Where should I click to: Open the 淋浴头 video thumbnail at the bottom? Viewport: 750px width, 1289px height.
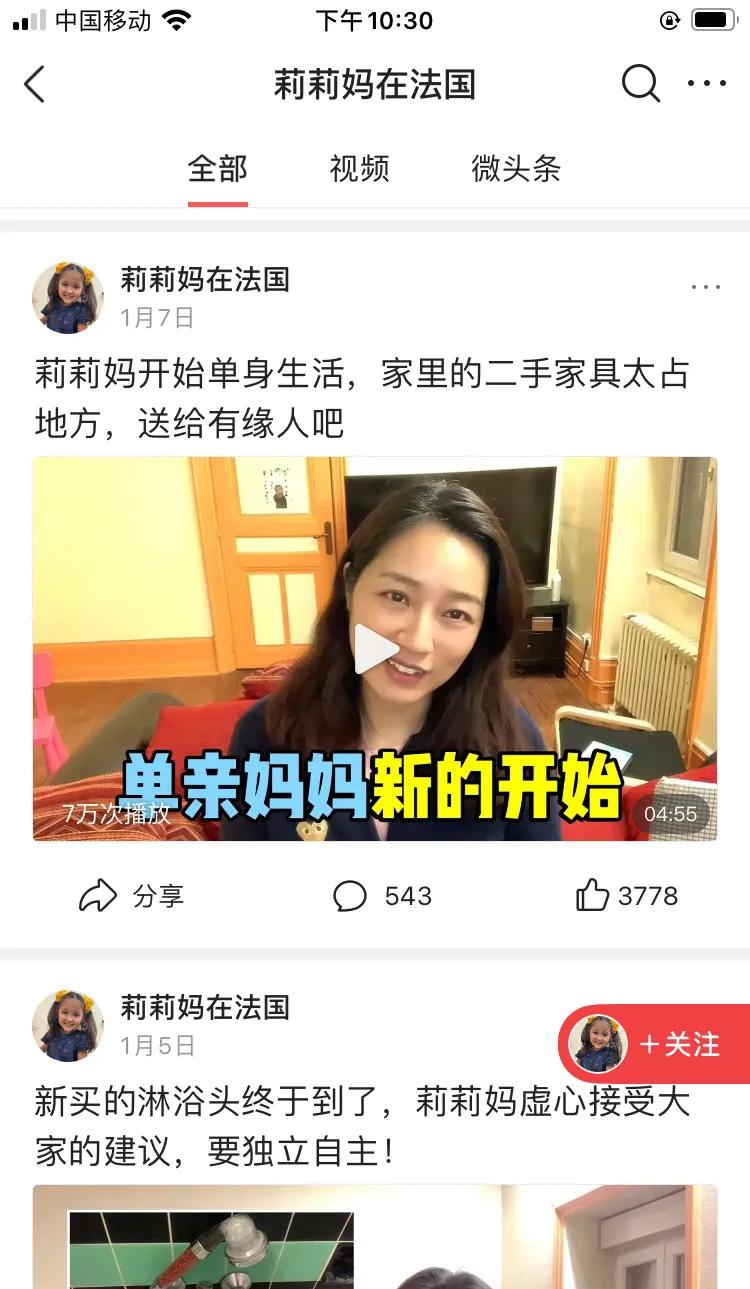coord(375,1238)
